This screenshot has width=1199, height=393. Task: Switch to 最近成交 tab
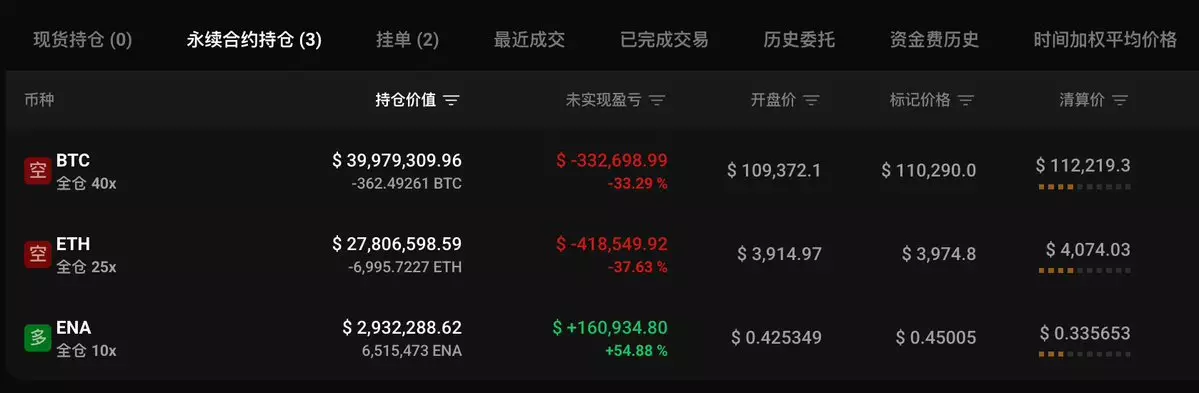(x=529, y=40)
